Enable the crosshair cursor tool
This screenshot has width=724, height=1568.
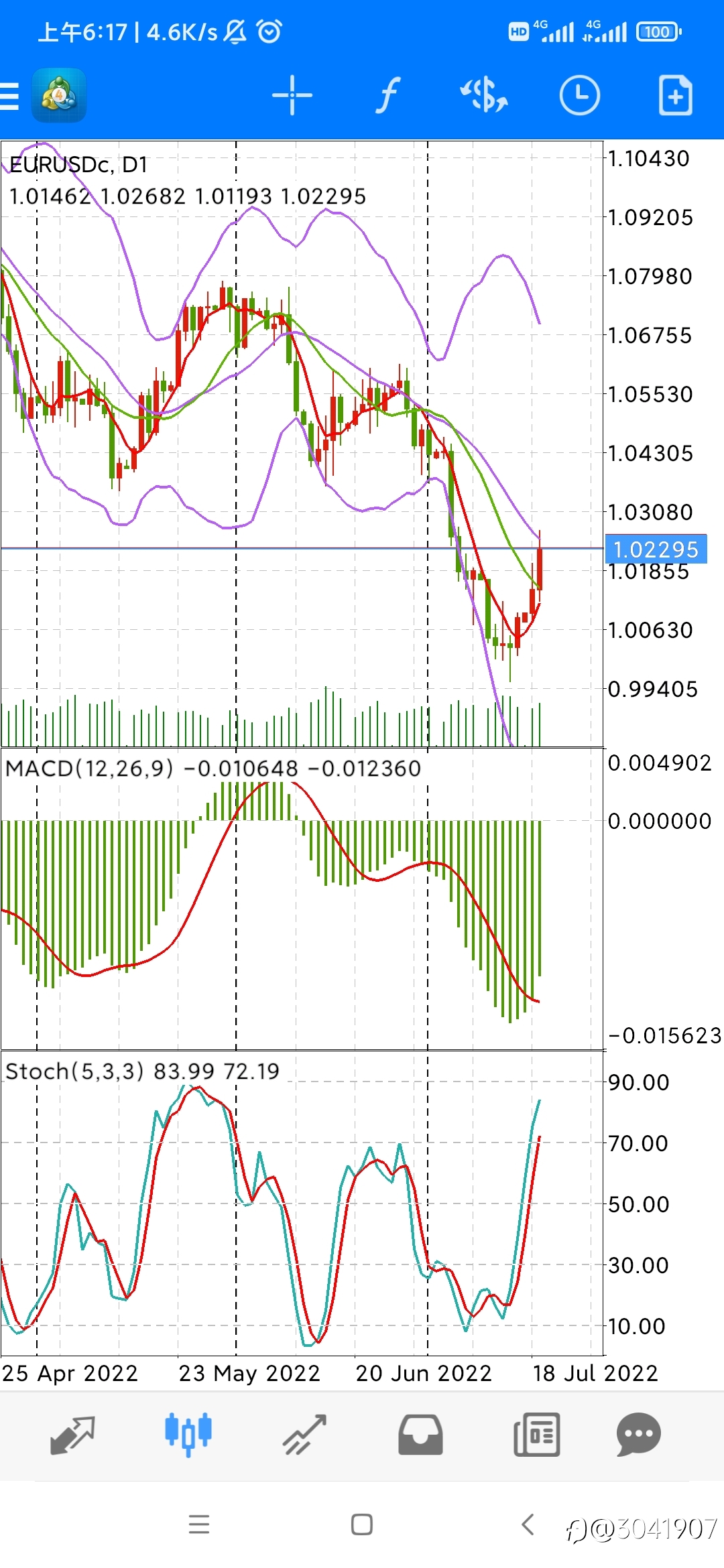(292, 95)
